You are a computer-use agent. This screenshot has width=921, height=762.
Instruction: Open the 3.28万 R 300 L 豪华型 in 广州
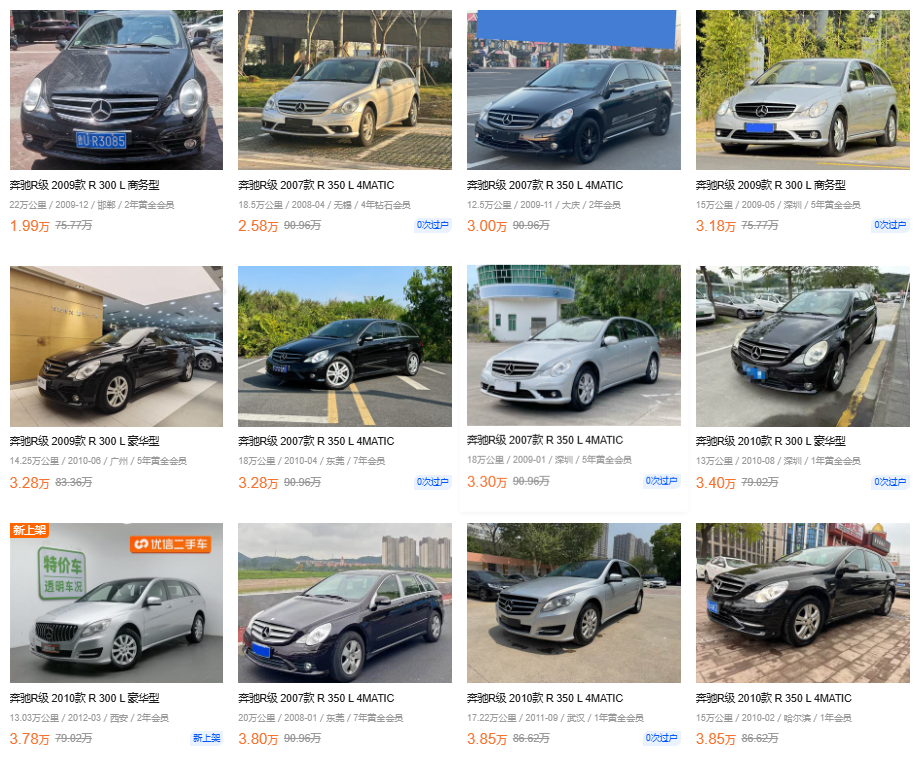116,346
